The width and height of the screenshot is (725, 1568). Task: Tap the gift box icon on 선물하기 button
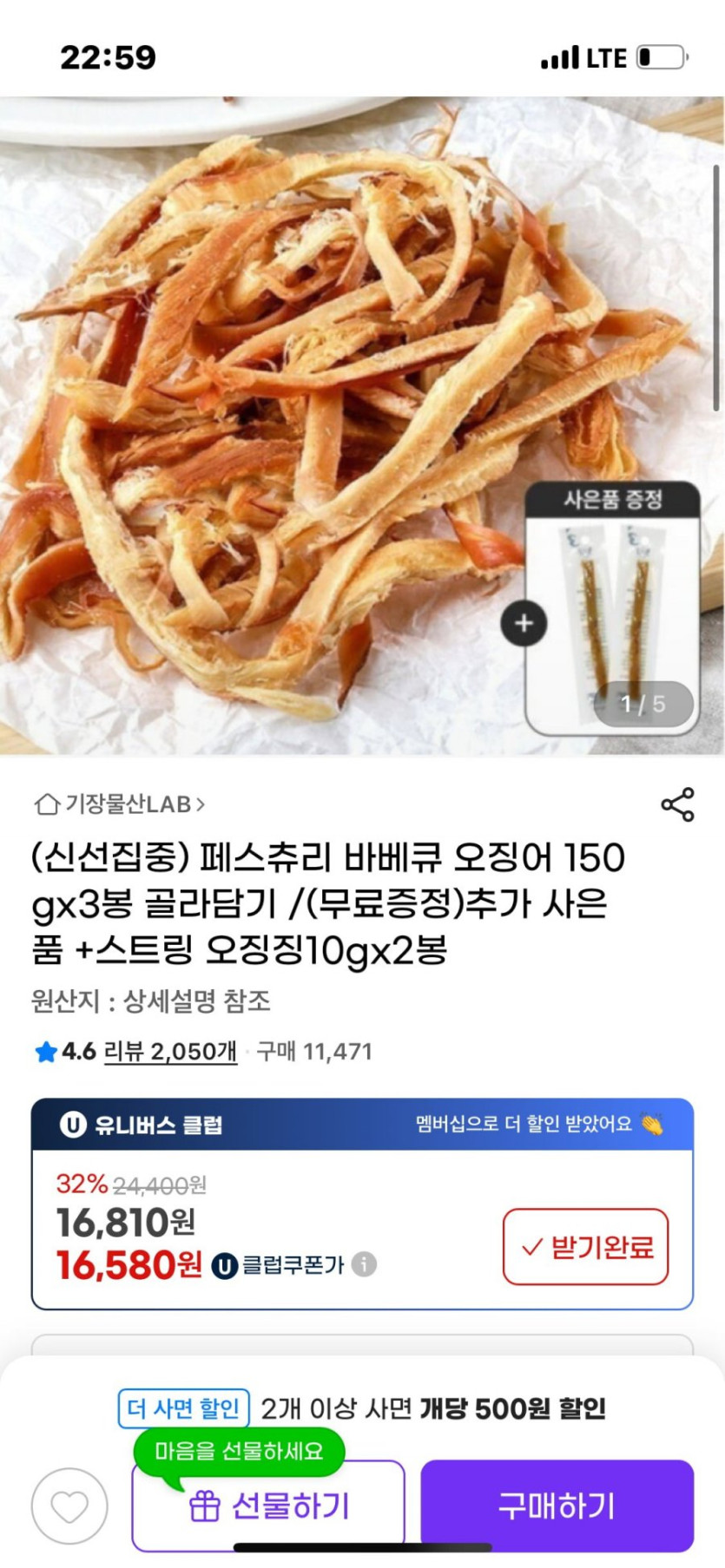[x=204, y=1508]
